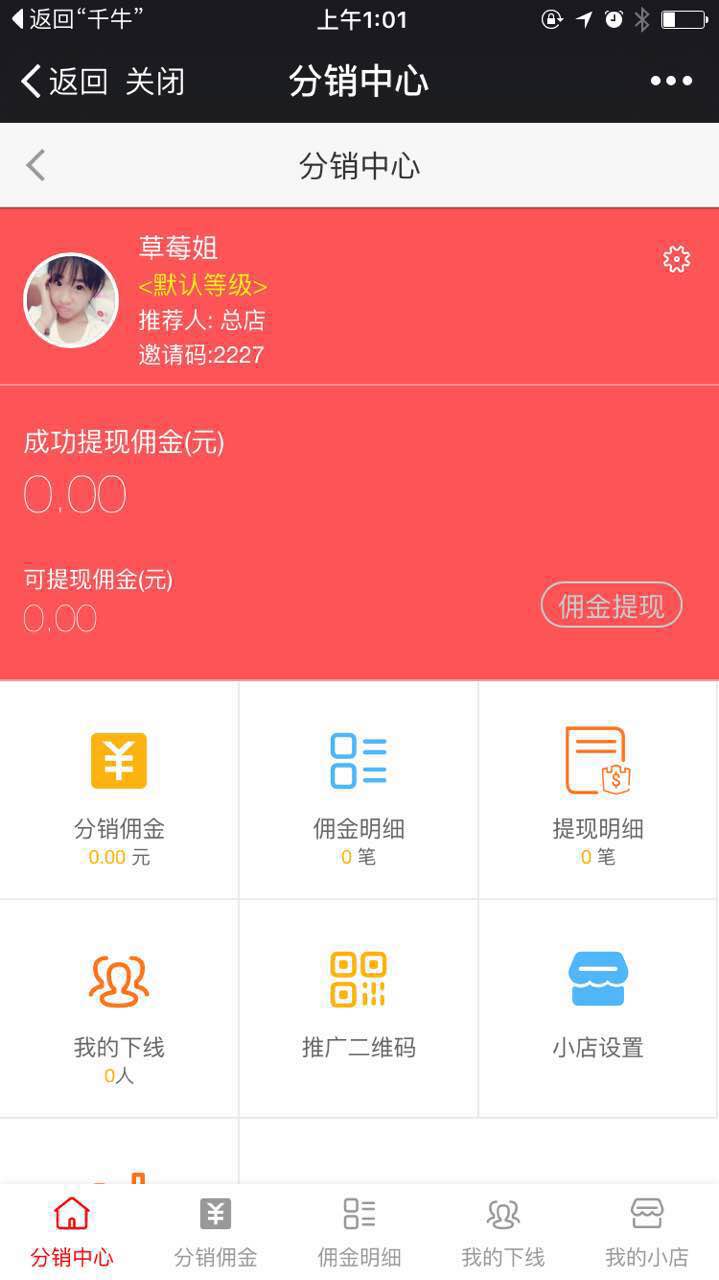Open 推广二维码
719x1280 pixels.
tap(359, 1008)
